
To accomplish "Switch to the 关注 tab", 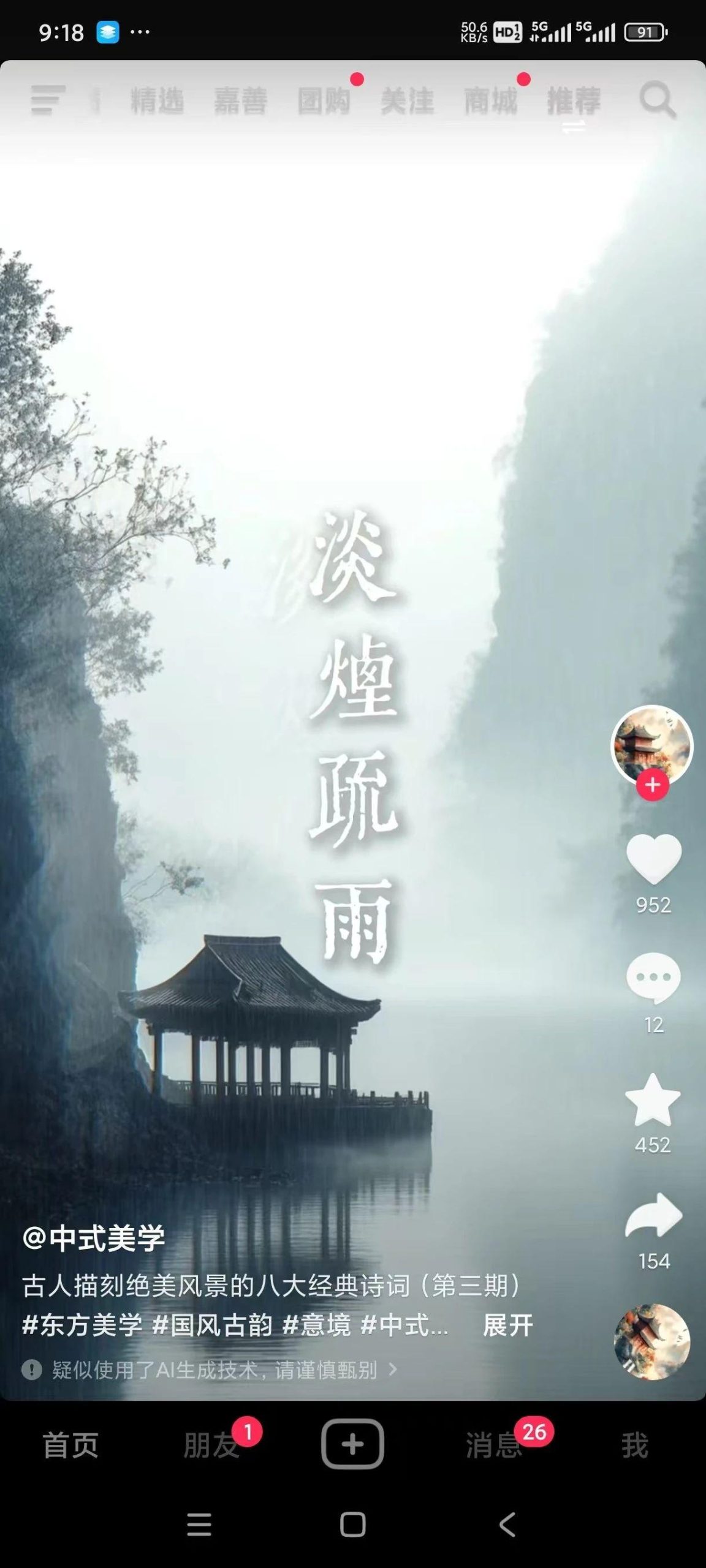I will click(x=407, y=101).
